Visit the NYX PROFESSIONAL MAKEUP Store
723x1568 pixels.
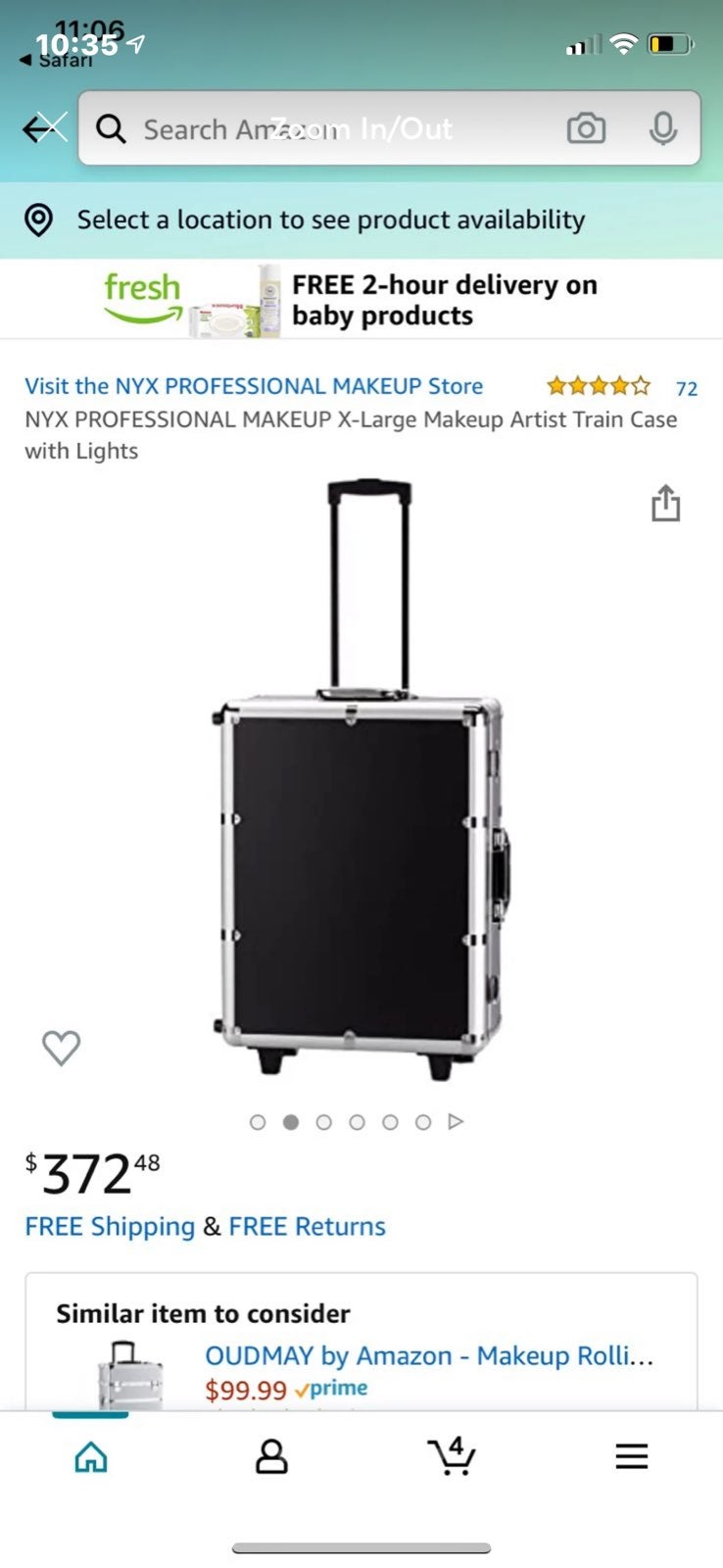point(254,386)
